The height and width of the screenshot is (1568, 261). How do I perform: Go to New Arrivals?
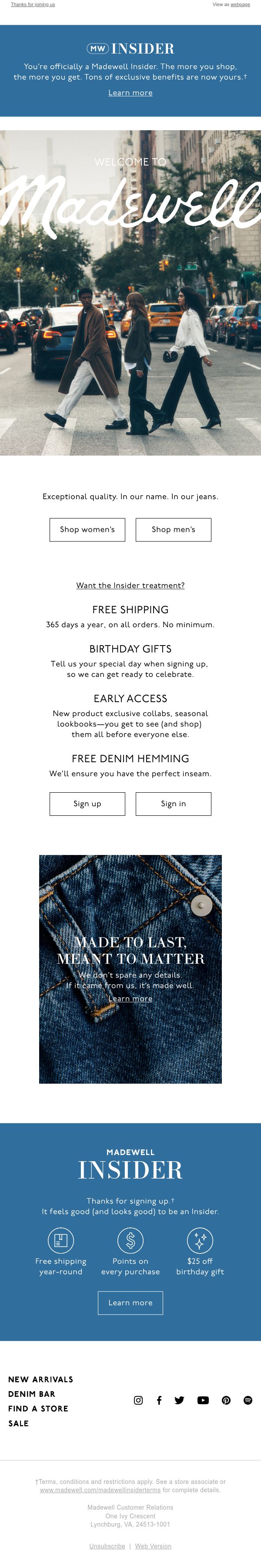41,1379
